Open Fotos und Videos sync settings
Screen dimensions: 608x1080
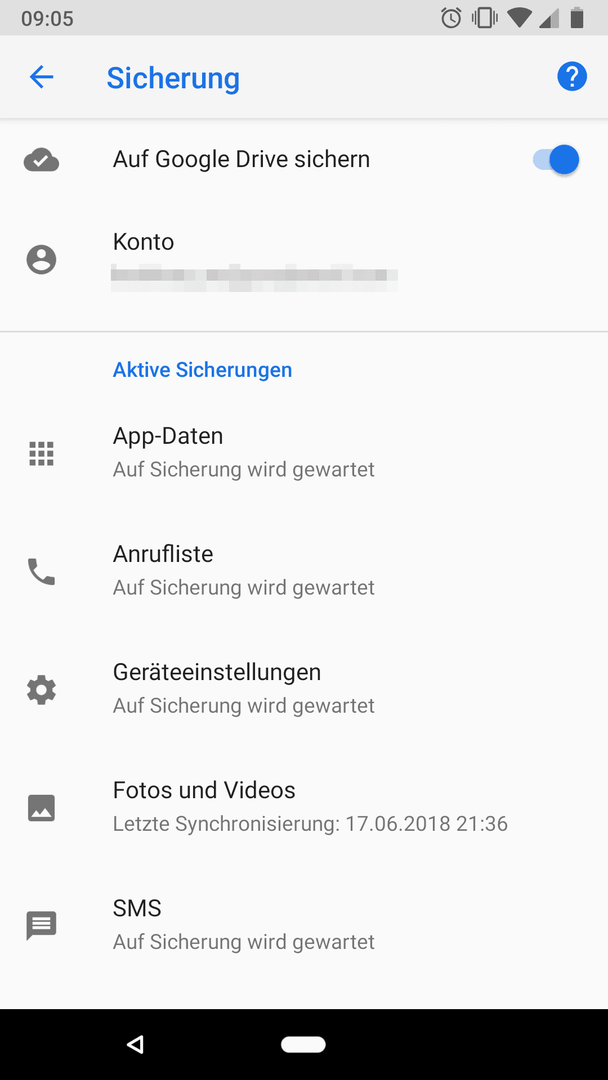[304, 807]
